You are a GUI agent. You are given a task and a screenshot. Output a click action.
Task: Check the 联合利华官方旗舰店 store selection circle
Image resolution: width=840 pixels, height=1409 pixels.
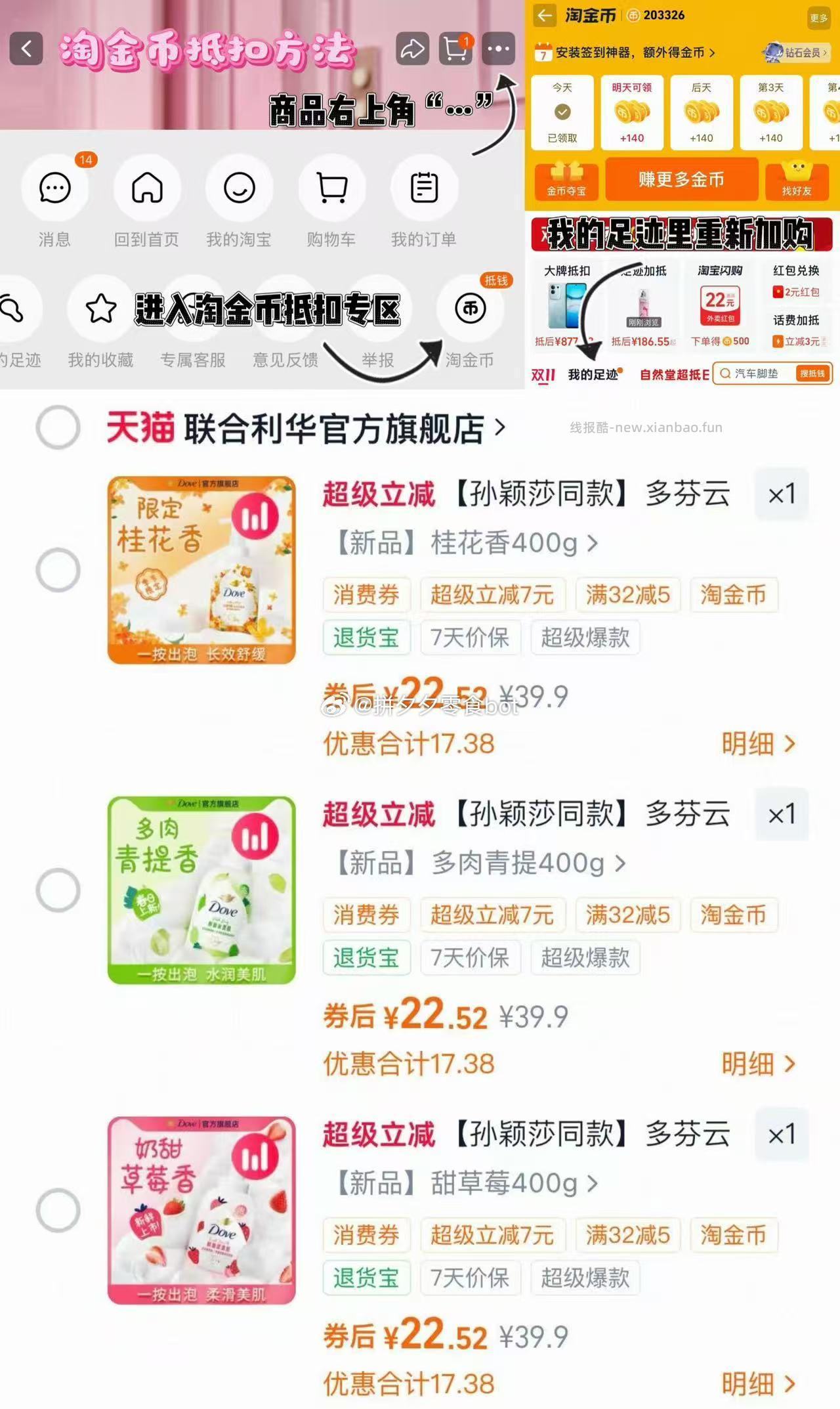click(x=59, y=427)
